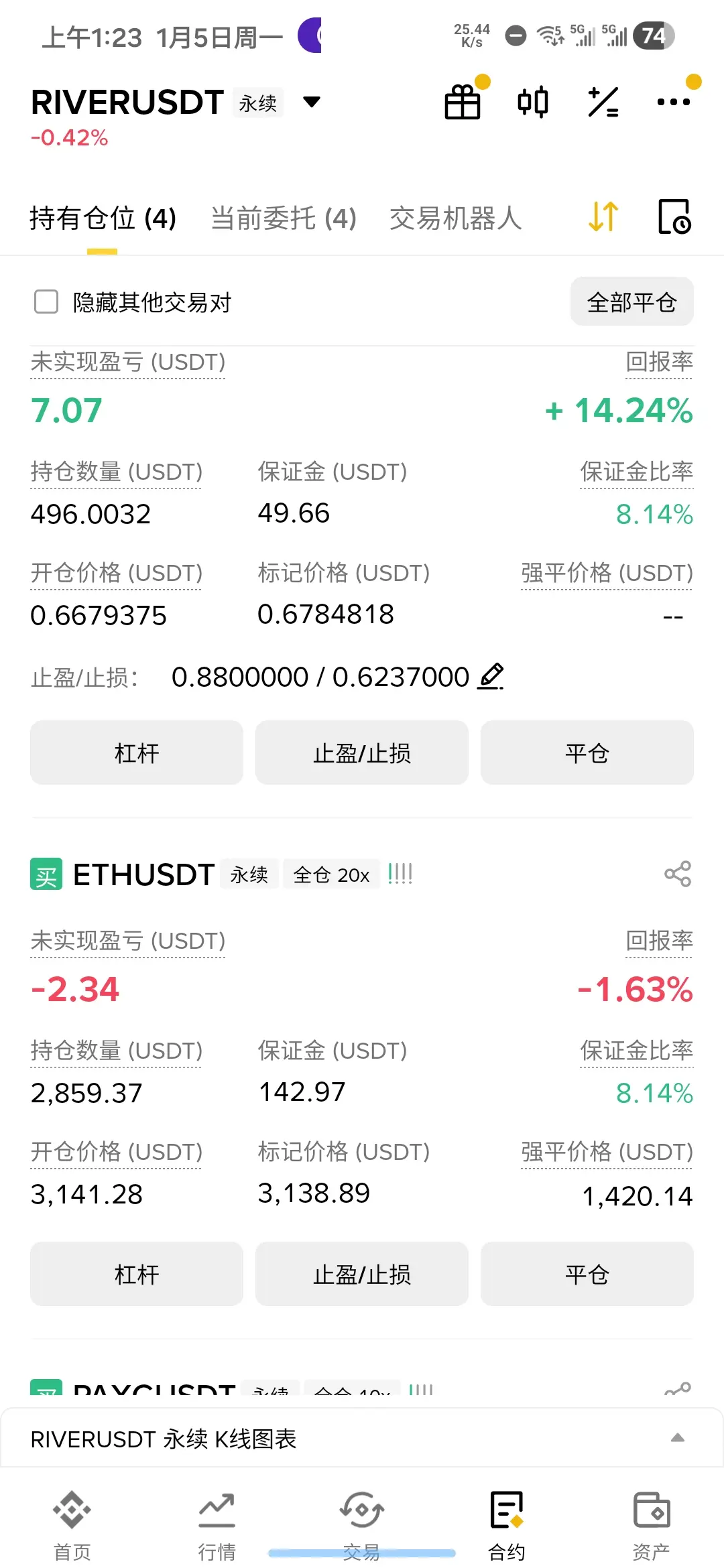Screen dimensions: 724x1568
Task: Open the candlestick chart icon
Action: [533, 103]
